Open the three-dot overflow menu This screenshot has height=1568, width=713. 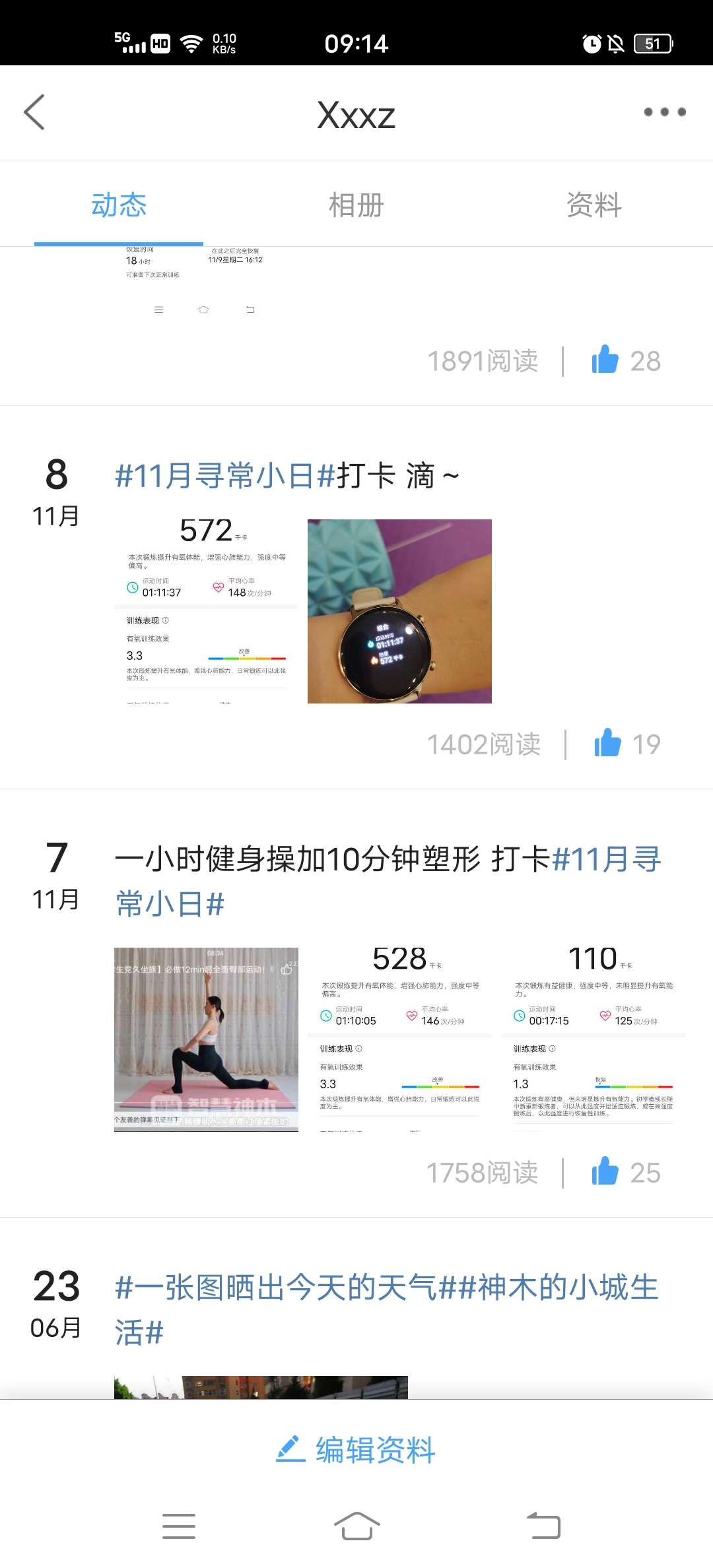pos(665,112)
